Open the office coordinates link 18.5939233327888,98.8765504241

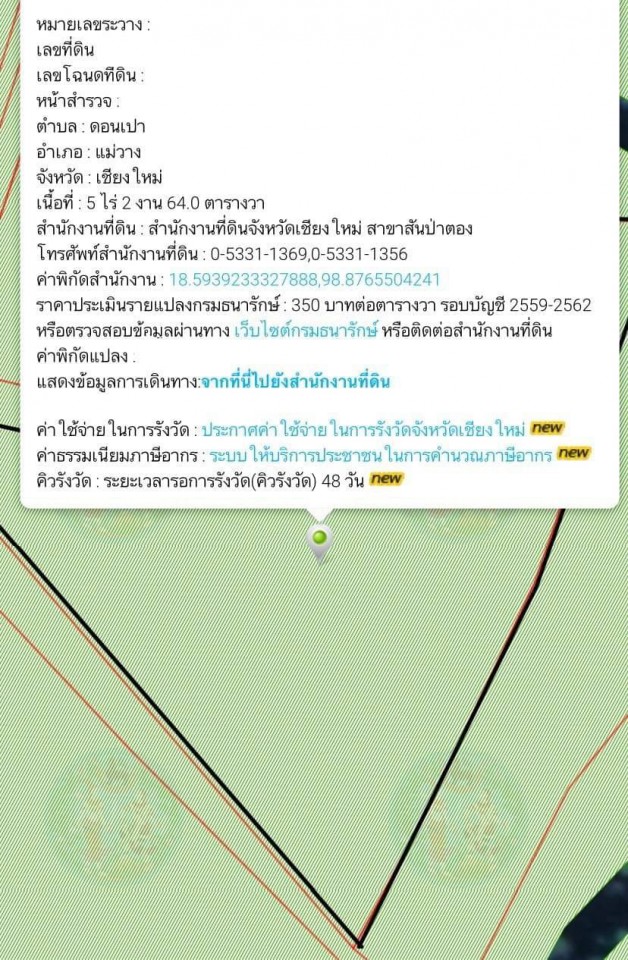pos(304,280)
